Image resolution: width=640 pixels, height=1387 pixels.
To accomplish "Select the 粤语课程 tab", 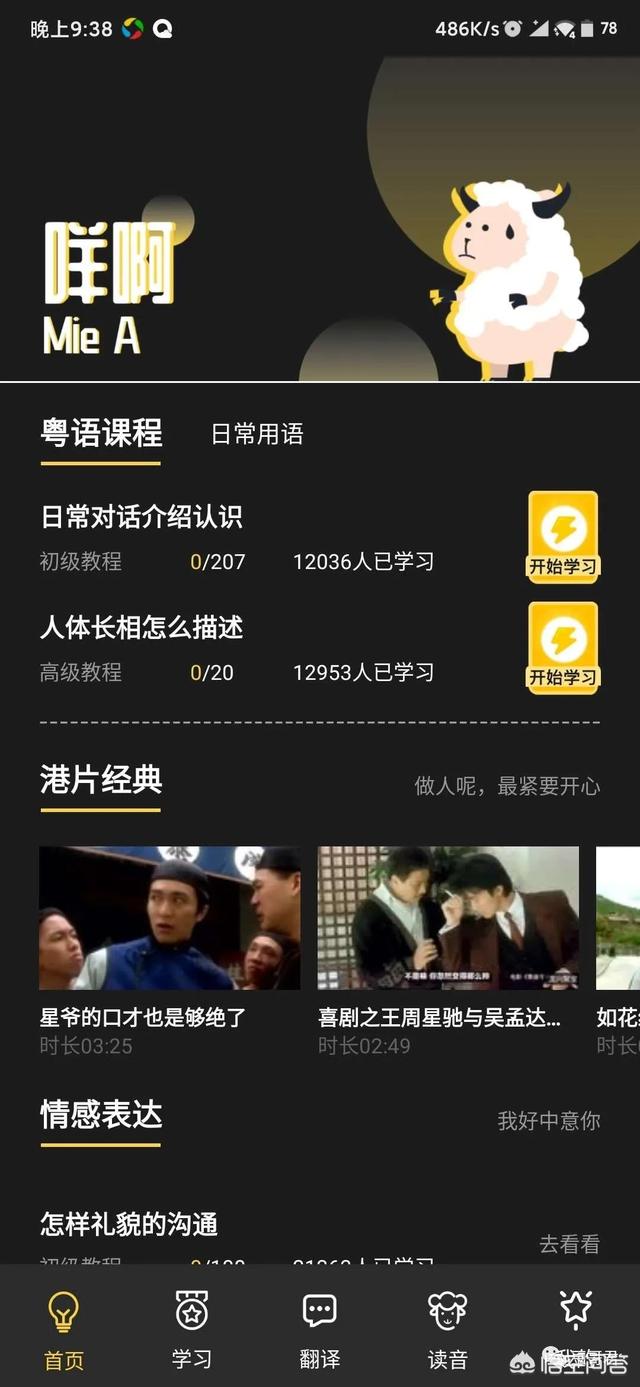I will tap(101, 433).
